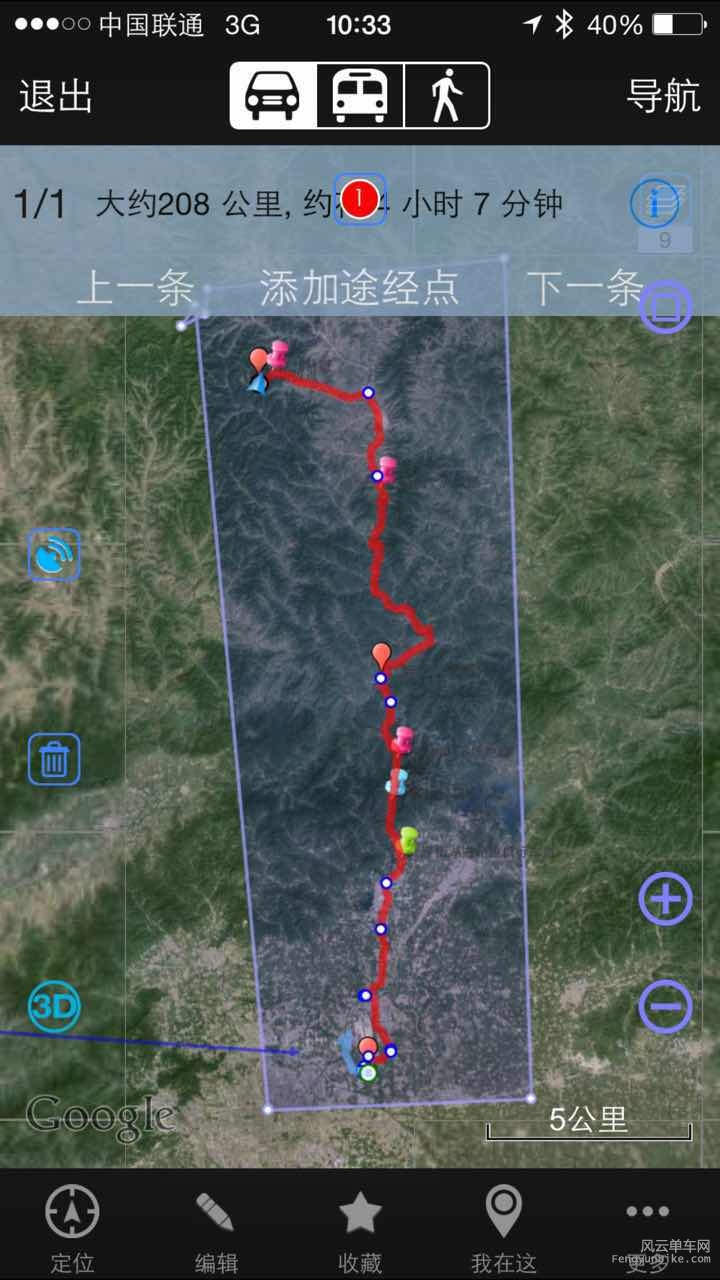Start navigation with 导航

[x=663, y=97]
